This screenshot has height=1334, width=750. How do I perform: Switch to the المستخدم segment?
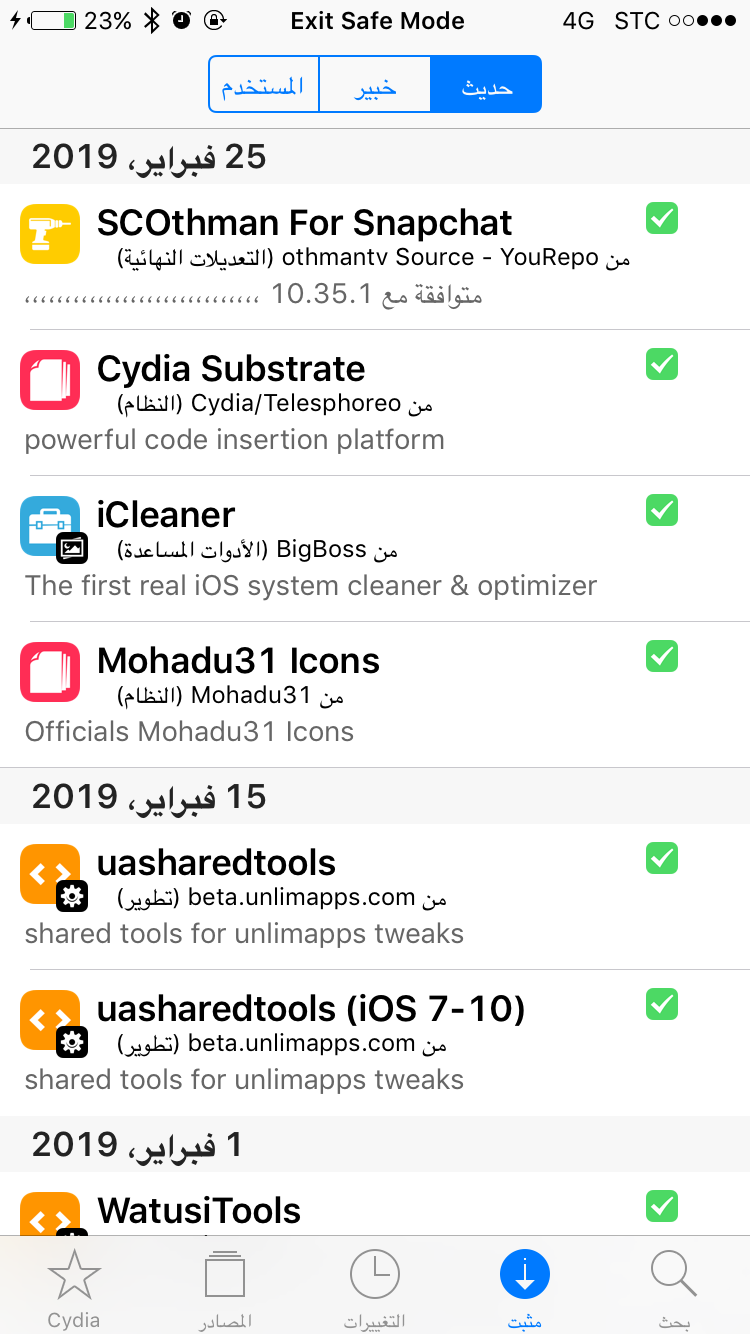(264, 84)
